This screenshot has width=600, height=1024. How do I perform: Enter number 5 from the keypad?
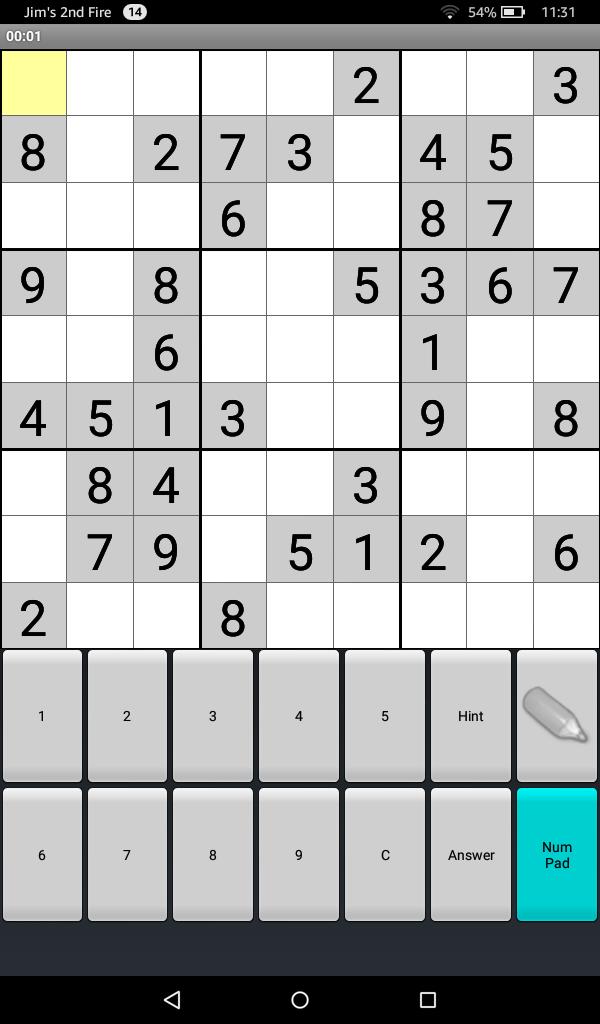(385, 716)
